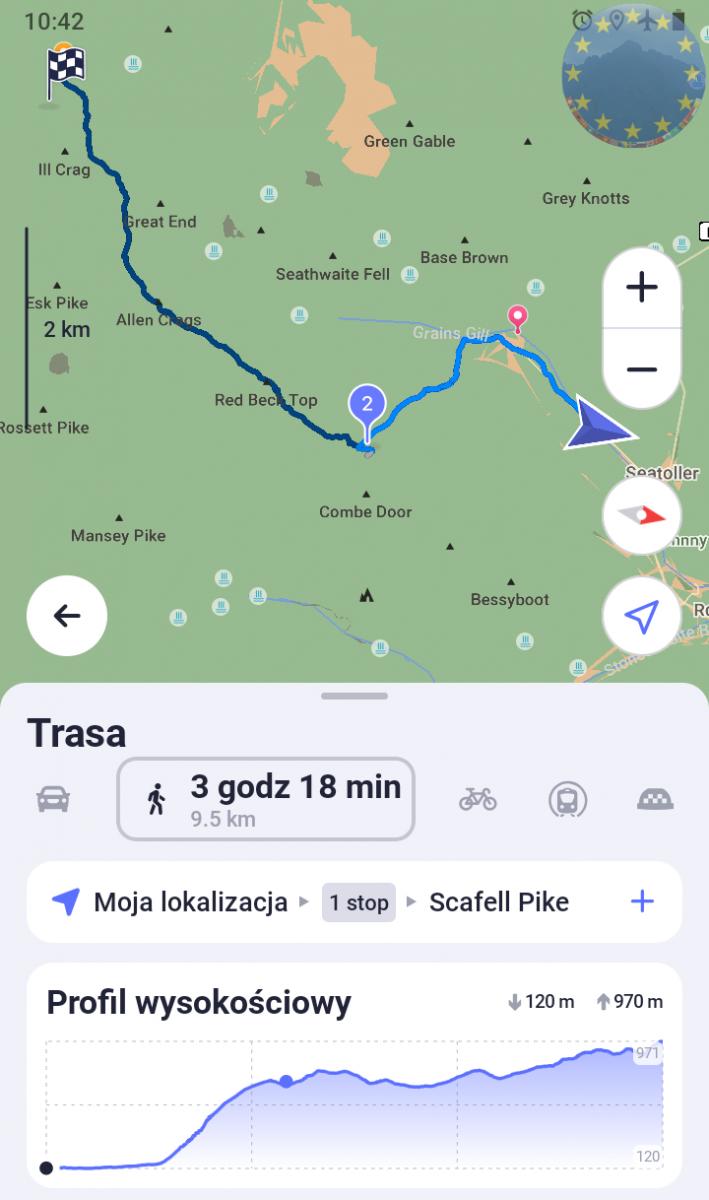Switch to taxi routing mode
Viewport: 709px width, 1200px height.
click(655, 799)
